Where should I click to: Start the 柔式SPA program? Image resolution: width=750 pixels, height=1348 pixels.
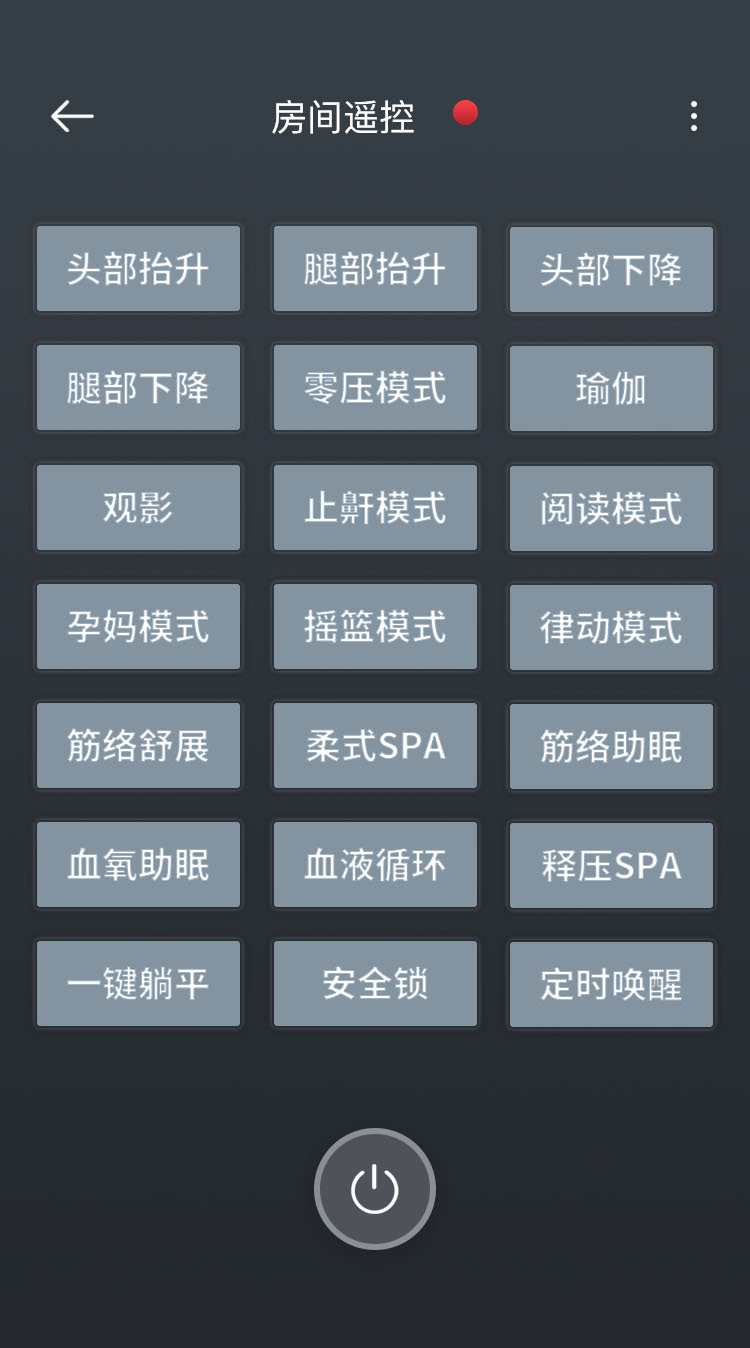pos(375,746)
